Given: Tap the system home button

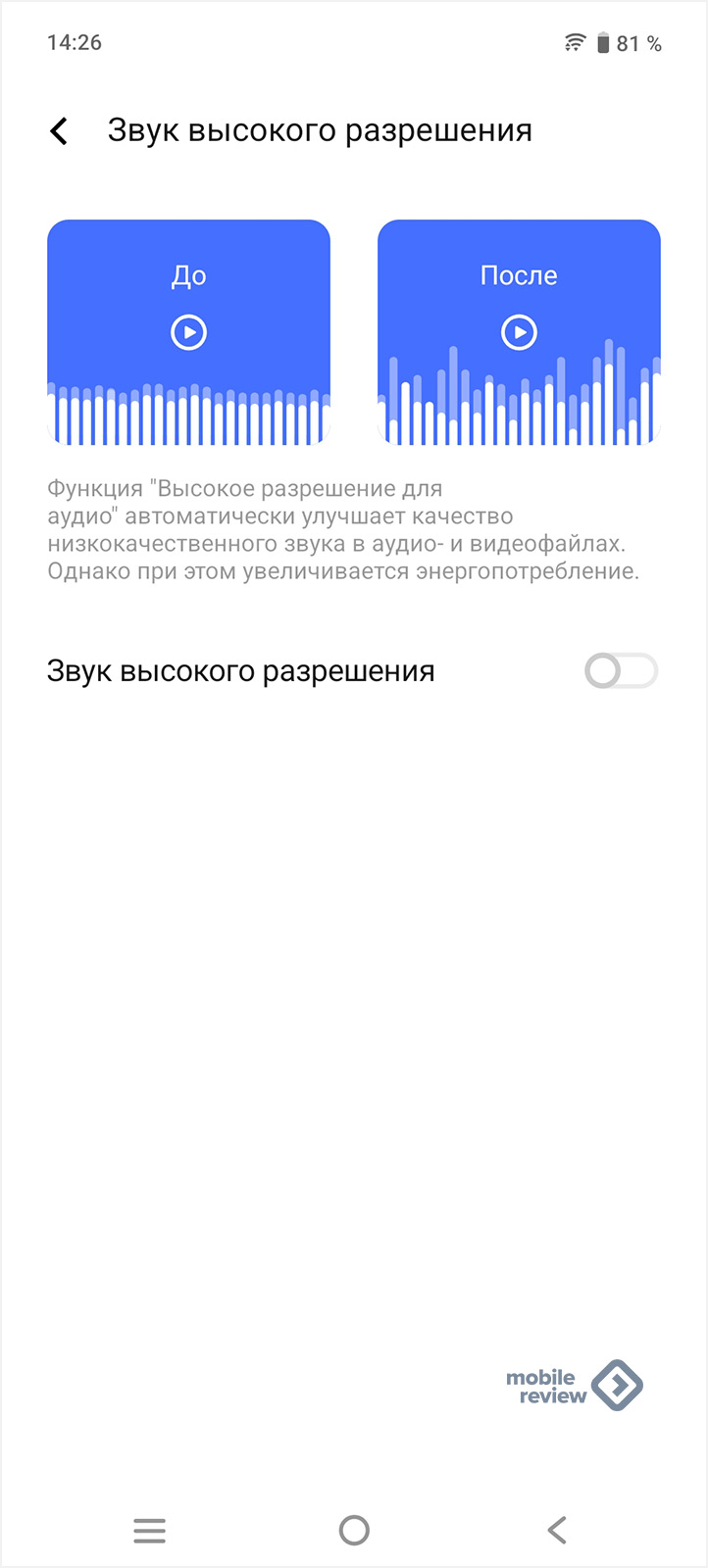Looking at the screenshot, I should click(354, 1530).
